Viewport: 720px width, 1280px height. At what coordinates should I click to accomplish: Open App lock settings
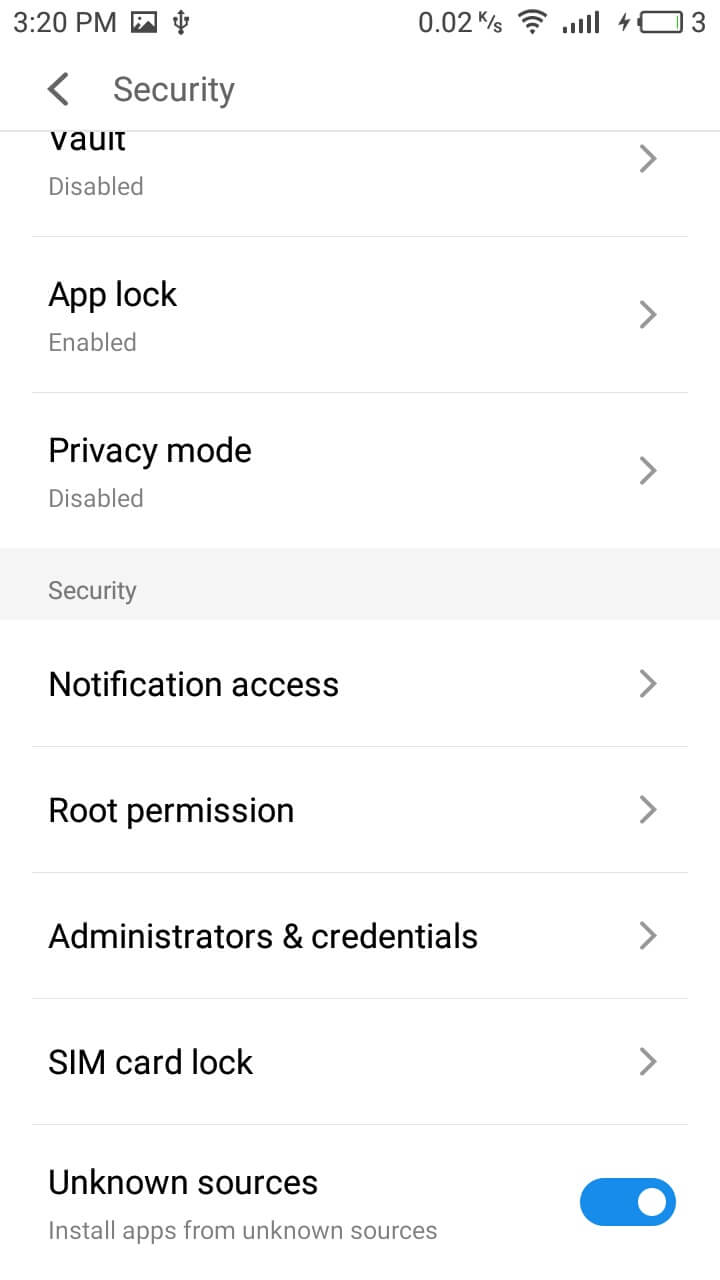360,315
